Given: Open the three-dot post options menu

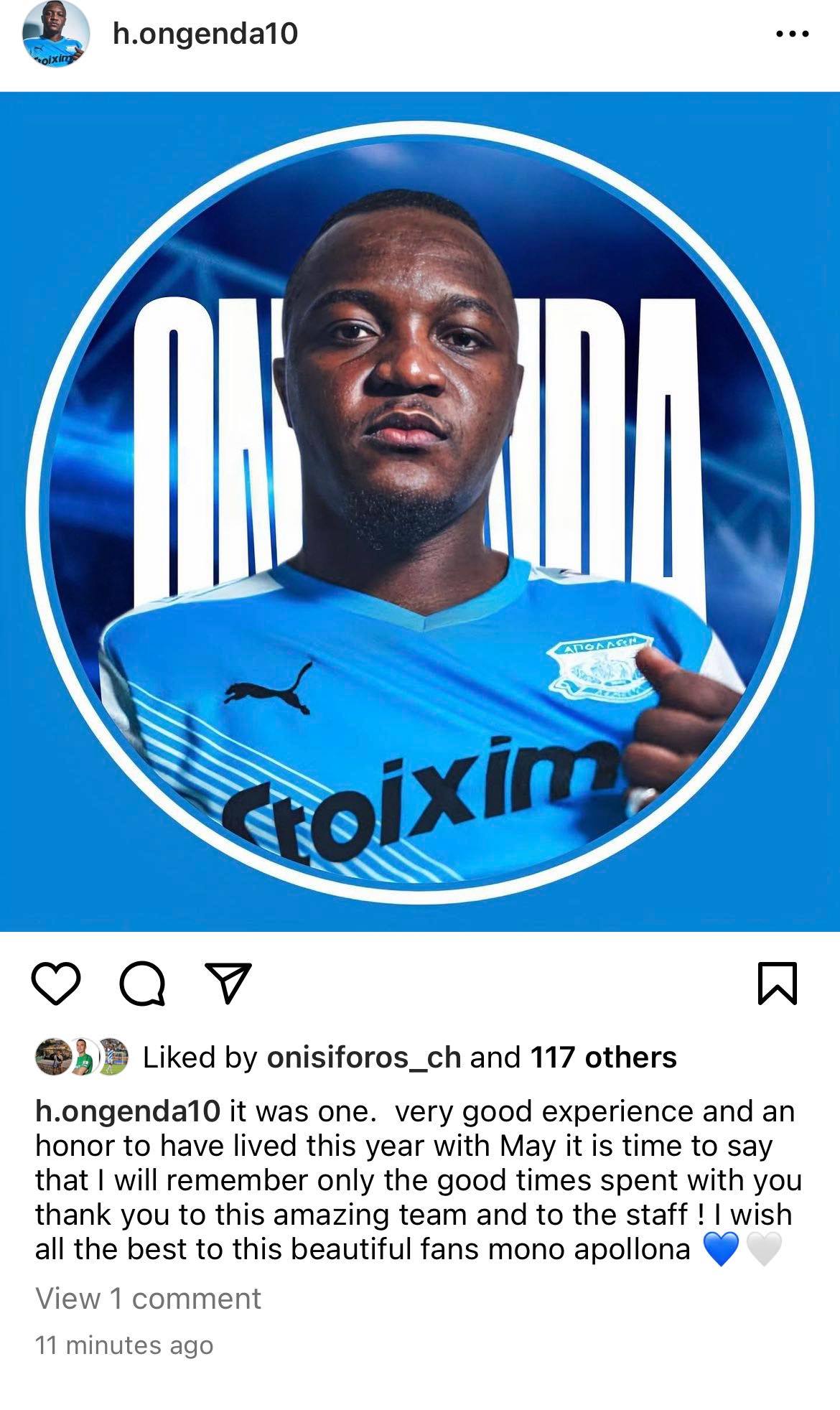Looking at the screenshot, I should [x=793, y=34].
